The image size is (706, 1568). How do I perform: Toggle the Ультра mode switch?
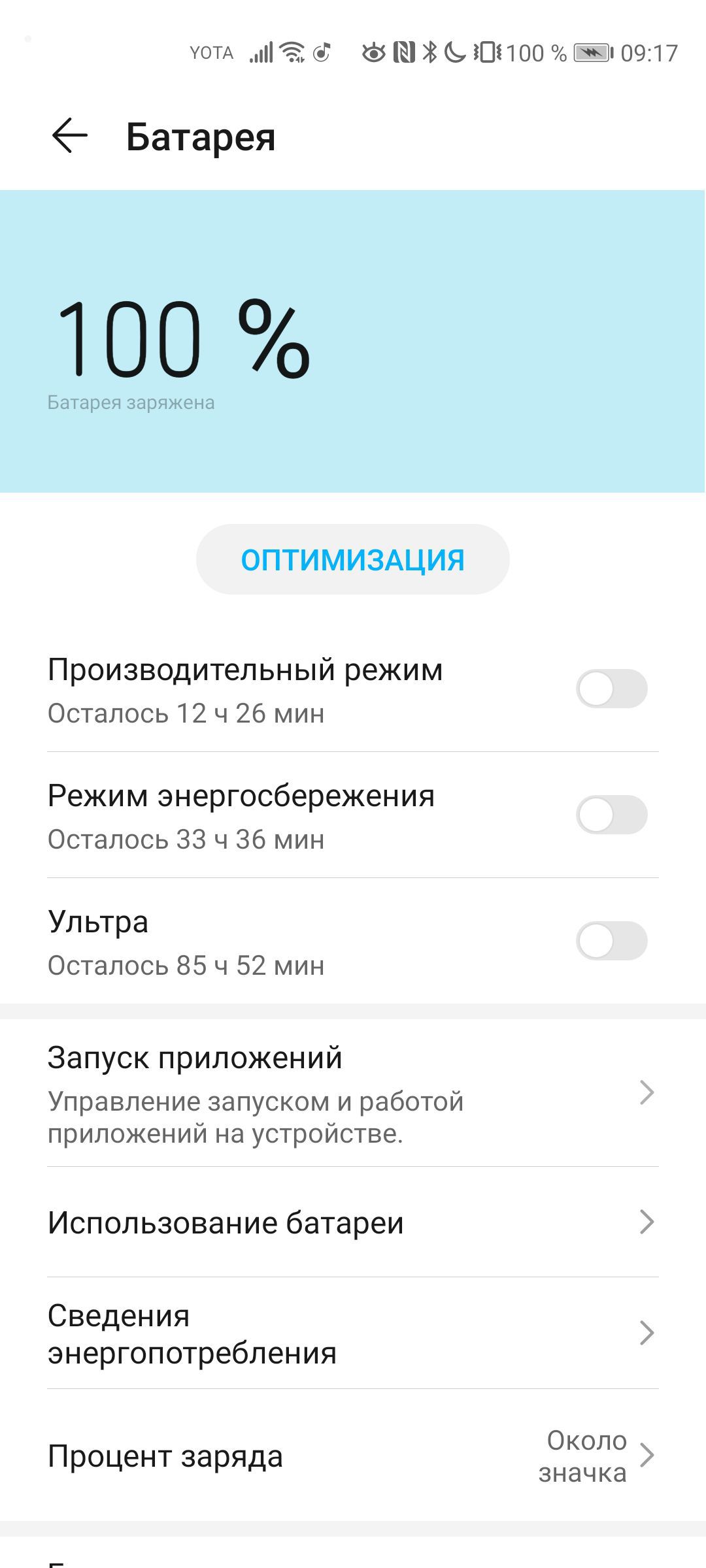pos(611,941)
